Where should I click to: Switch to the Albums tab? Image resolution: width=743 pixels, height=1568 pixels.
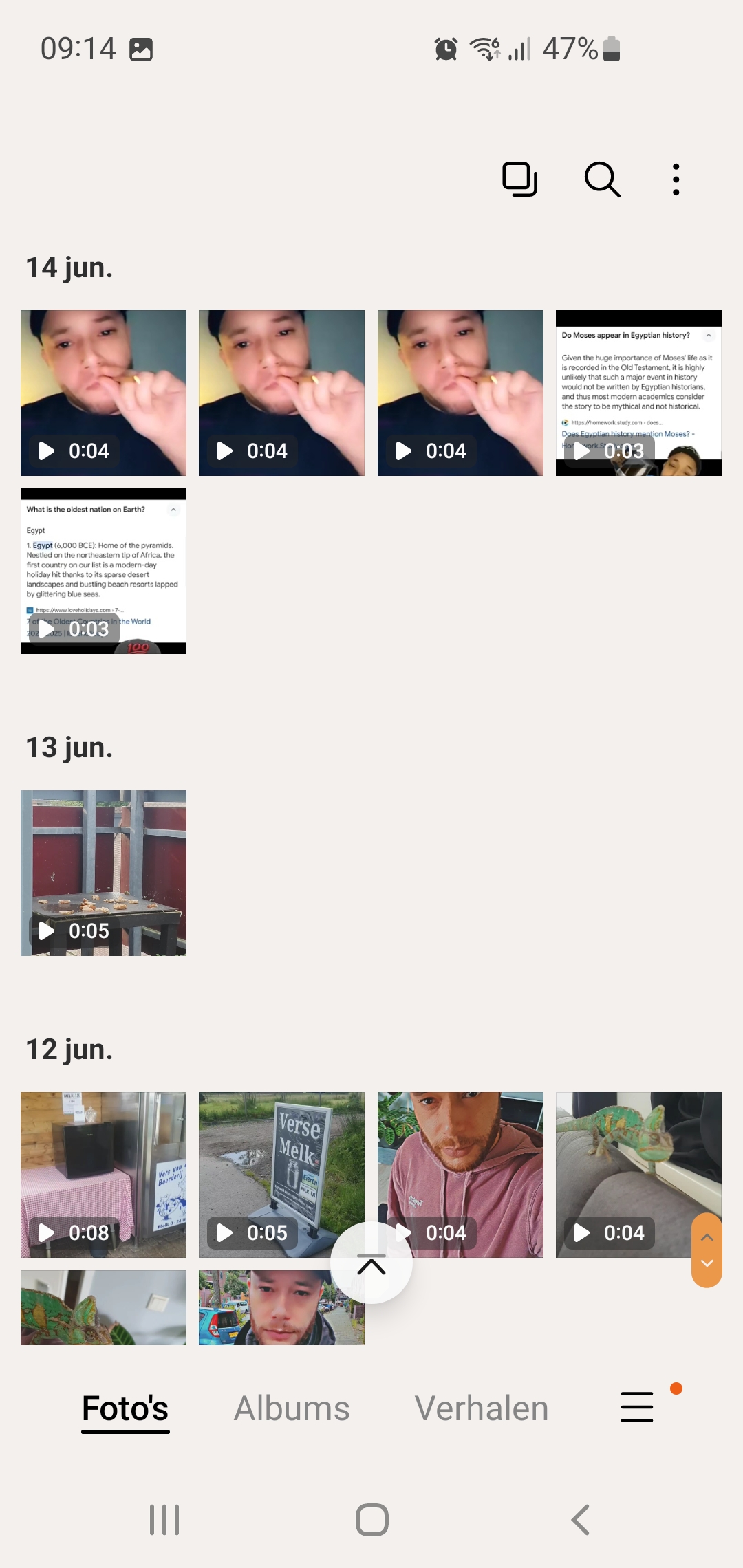tap(292, 1408)
